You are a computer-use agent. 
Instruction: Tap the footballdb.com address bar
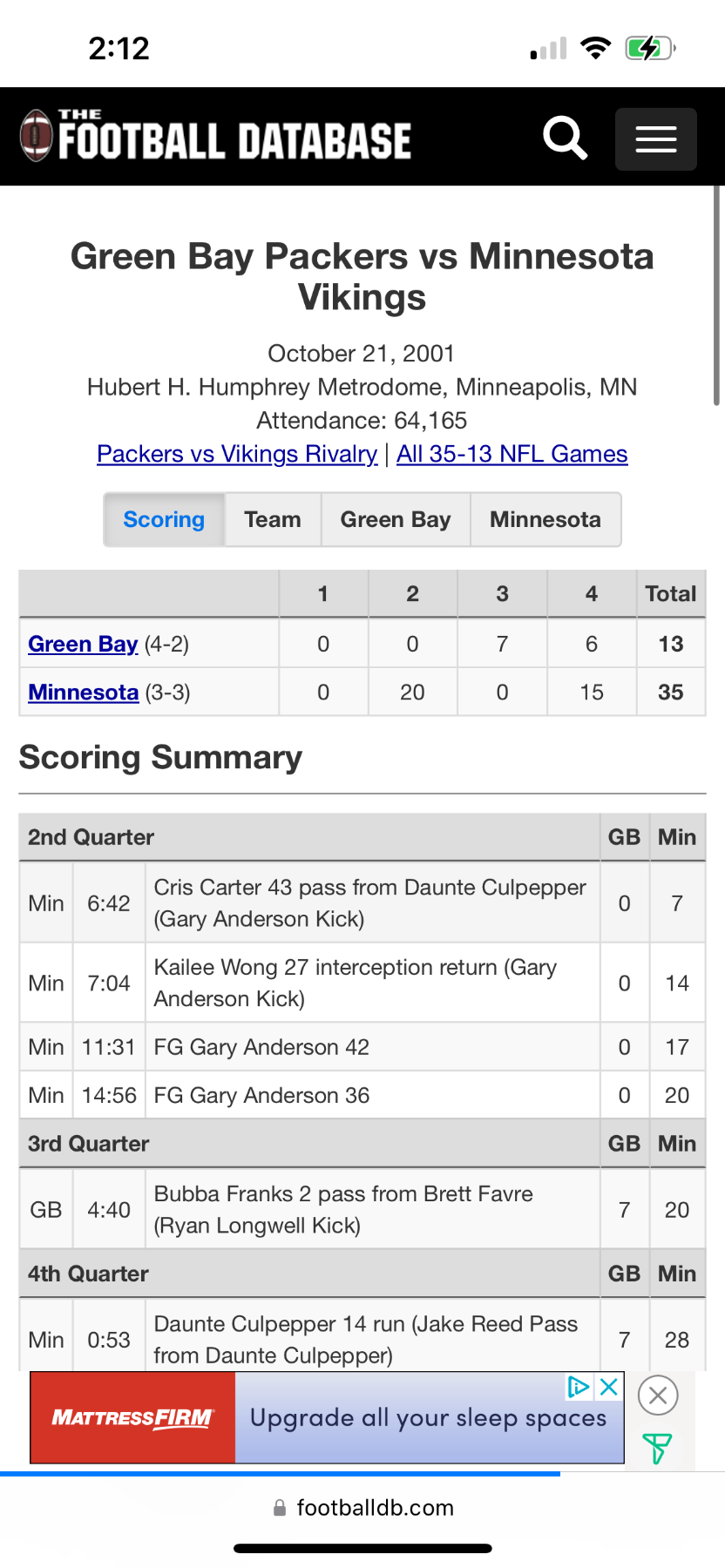tap(362, 1508)
